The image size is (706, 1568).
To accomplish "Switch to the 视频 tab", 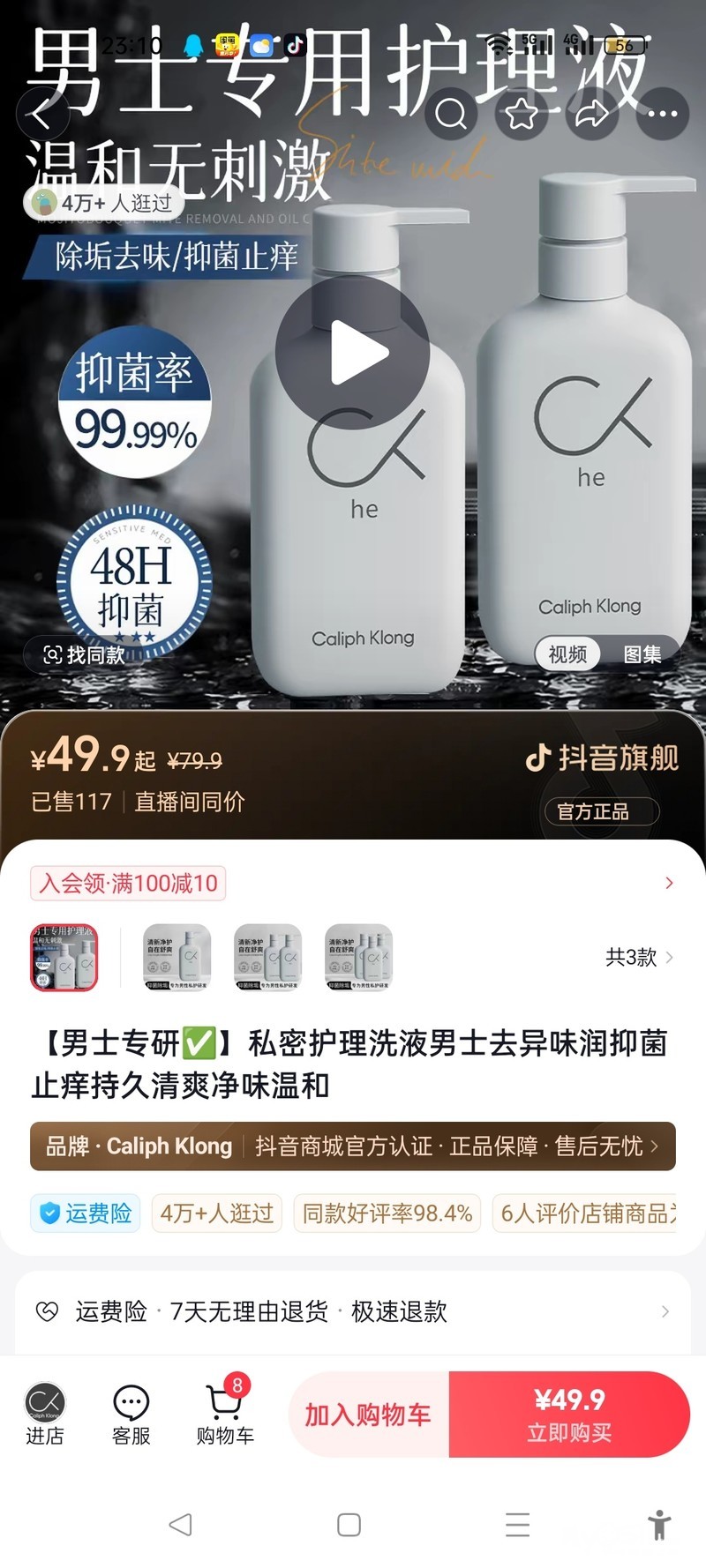I will click(x=567, y=654).
